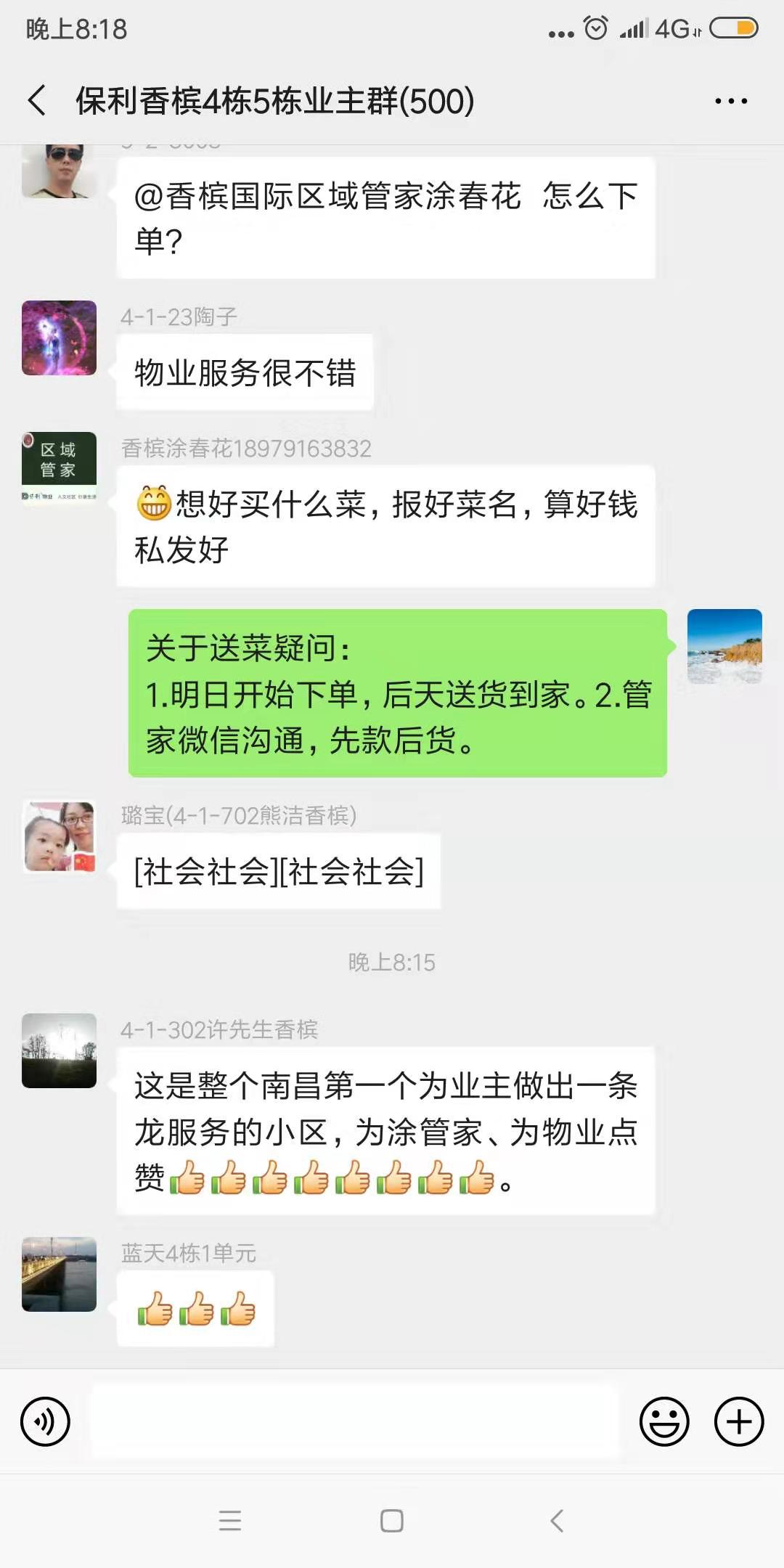Open avatar of 4-1-302许先生香槟
Screen dimensions: 784x1568
point(59,1050)
